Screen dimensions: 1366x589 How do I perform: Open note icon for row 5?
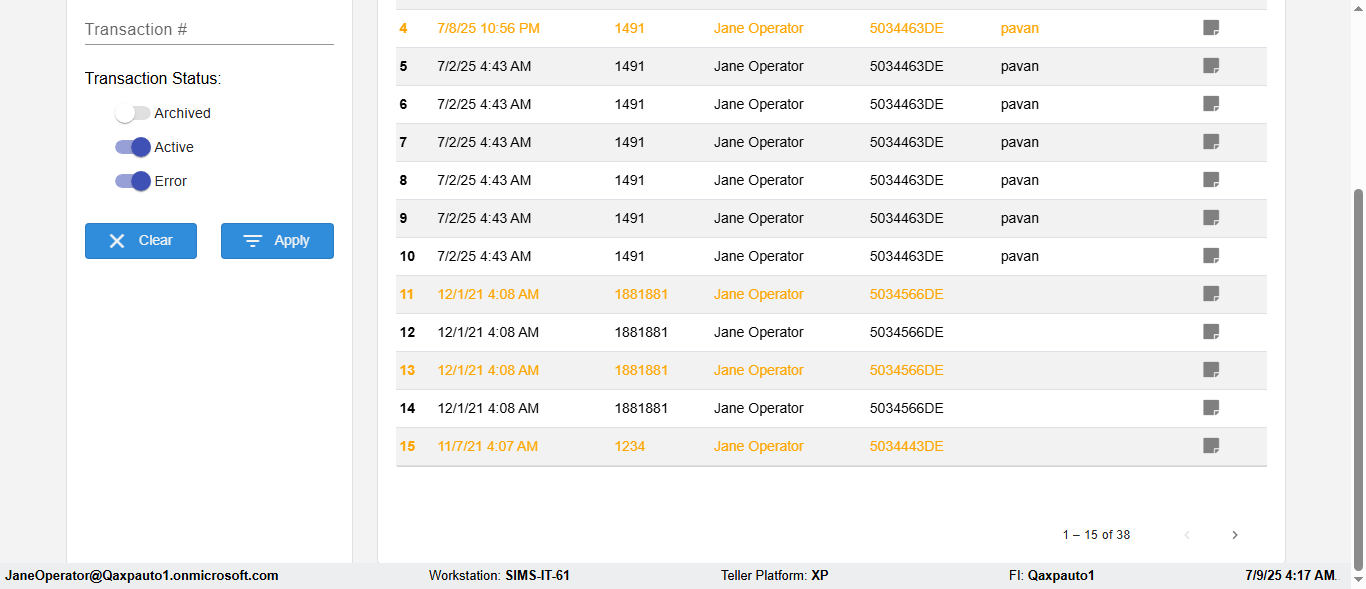[1210, 66]
